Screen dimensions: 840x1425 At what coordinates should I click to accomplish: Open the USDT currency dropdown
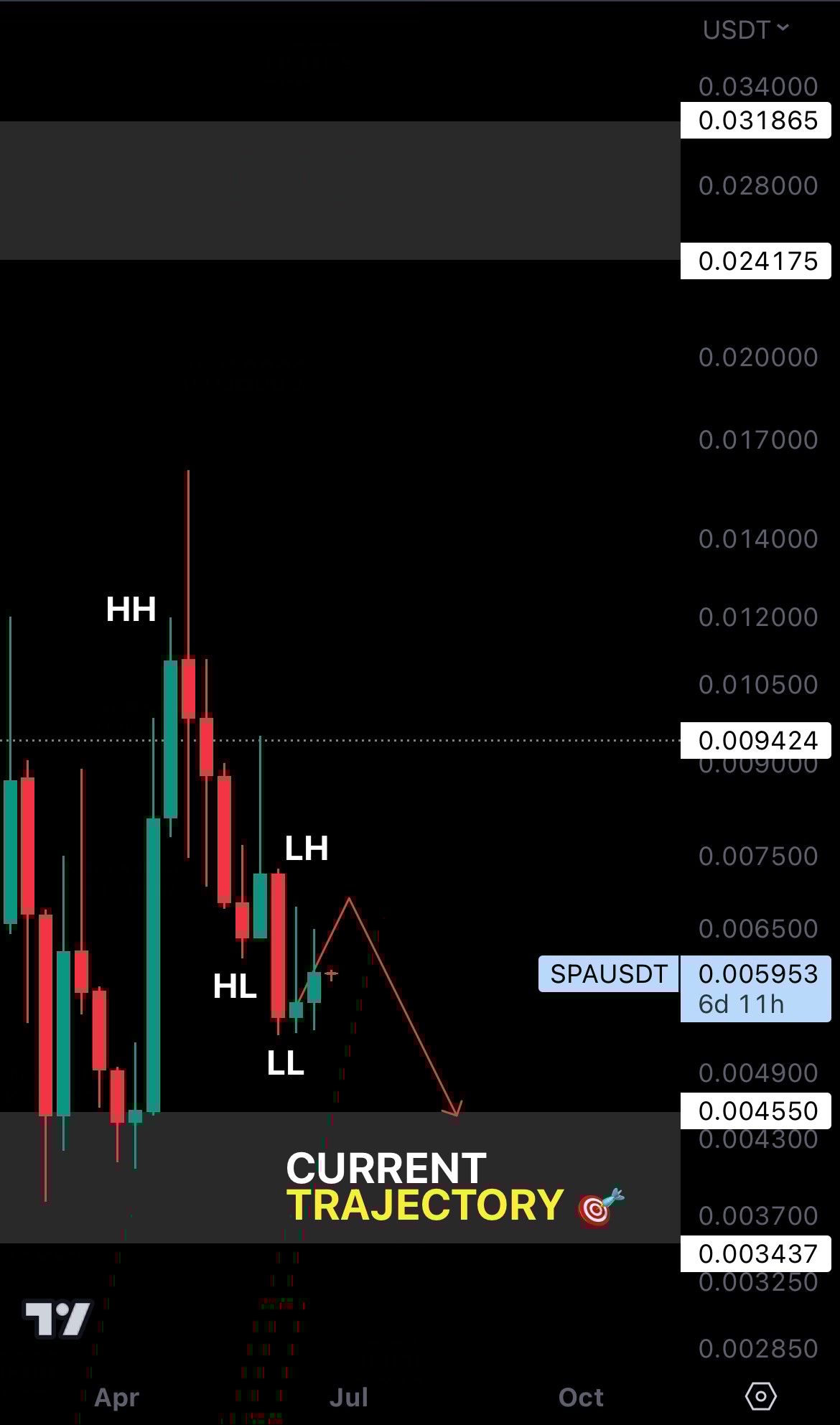click(x=745, y=29)
